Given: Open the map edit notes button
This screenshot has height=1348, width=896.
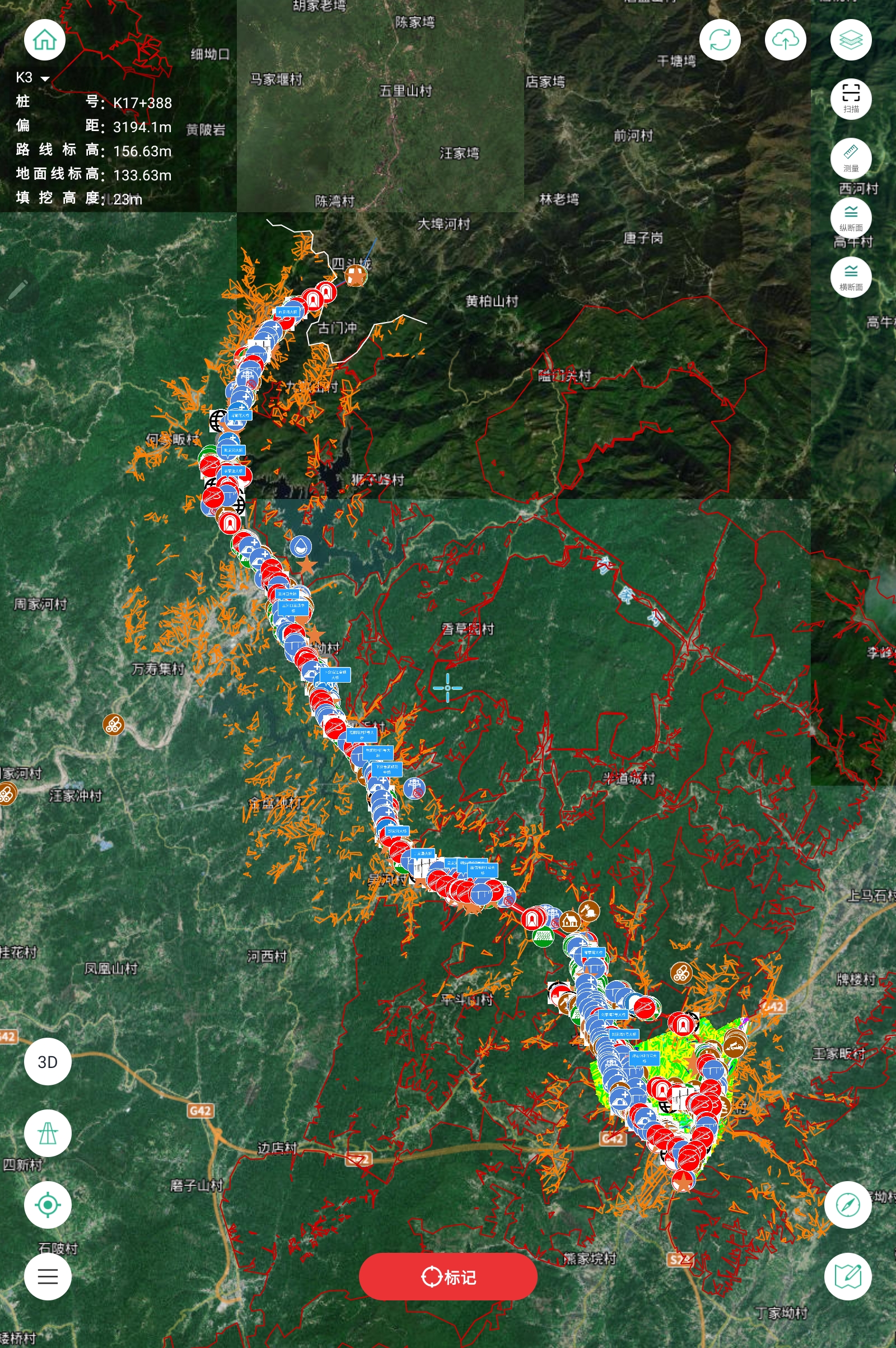Looking at the screenshot, I should coord(847,1276).
